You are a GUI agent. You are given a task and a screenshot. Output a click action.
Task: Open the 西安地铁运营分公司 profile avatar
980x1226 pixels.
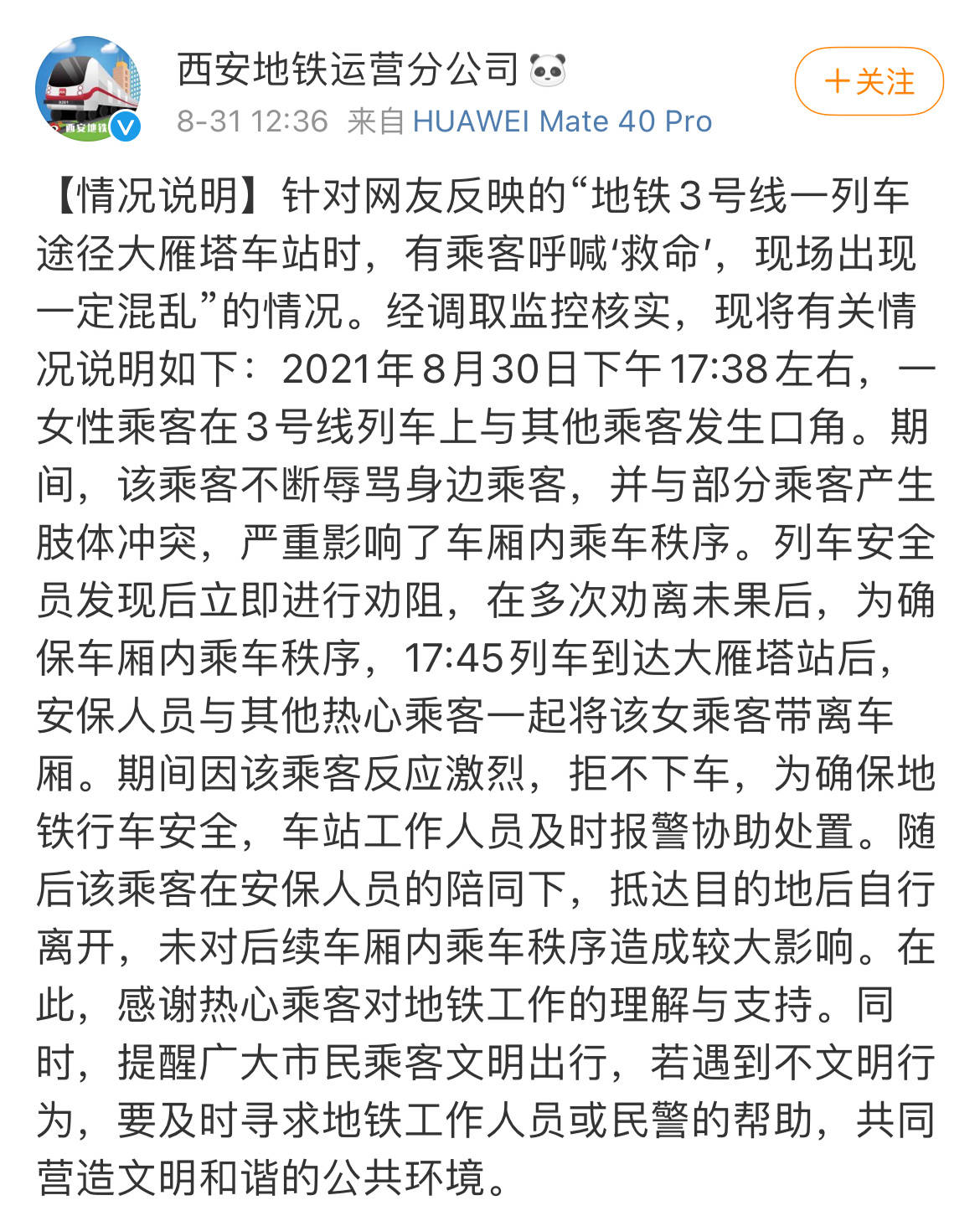[x=87, y=88]
